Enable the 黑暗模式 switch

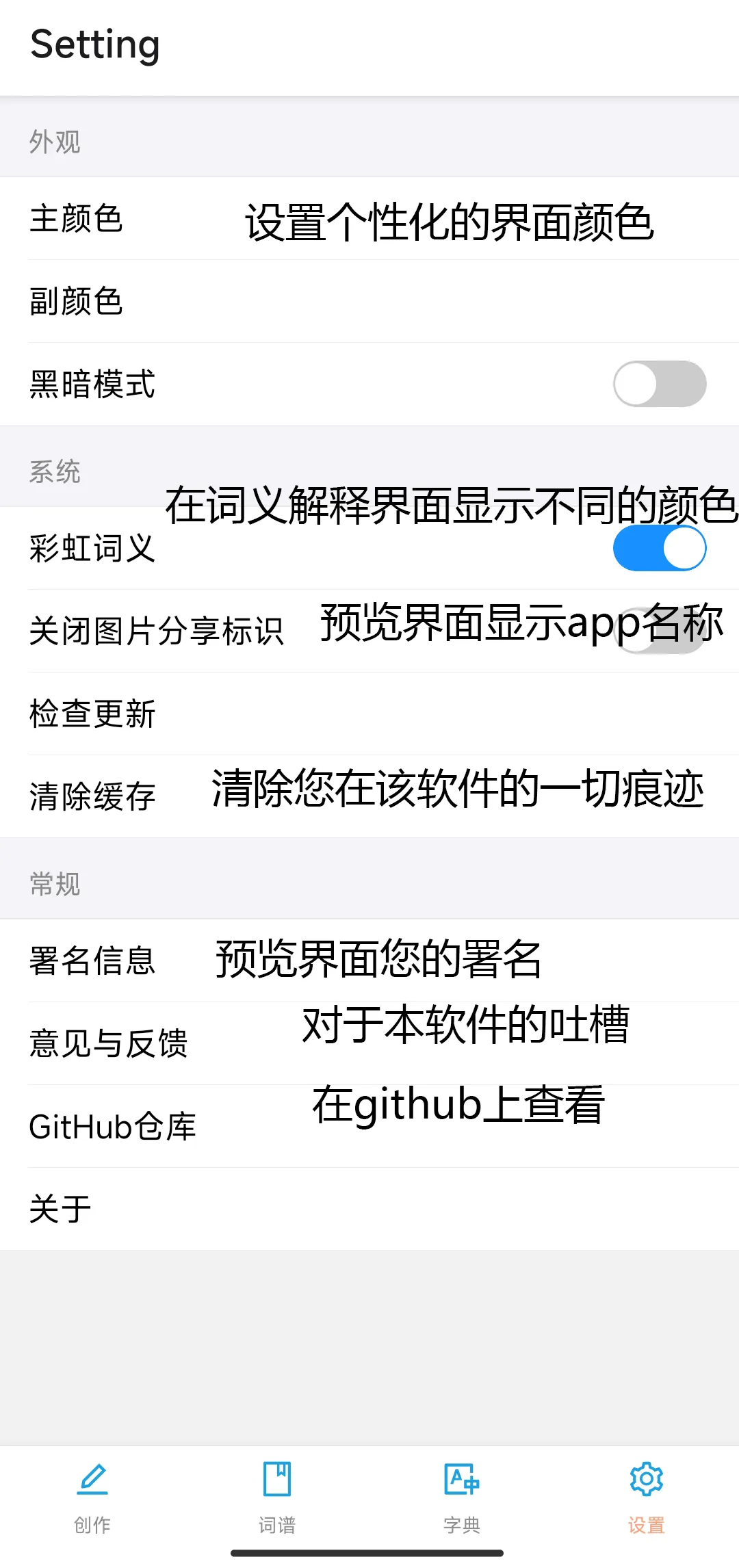tap(659, 384)
